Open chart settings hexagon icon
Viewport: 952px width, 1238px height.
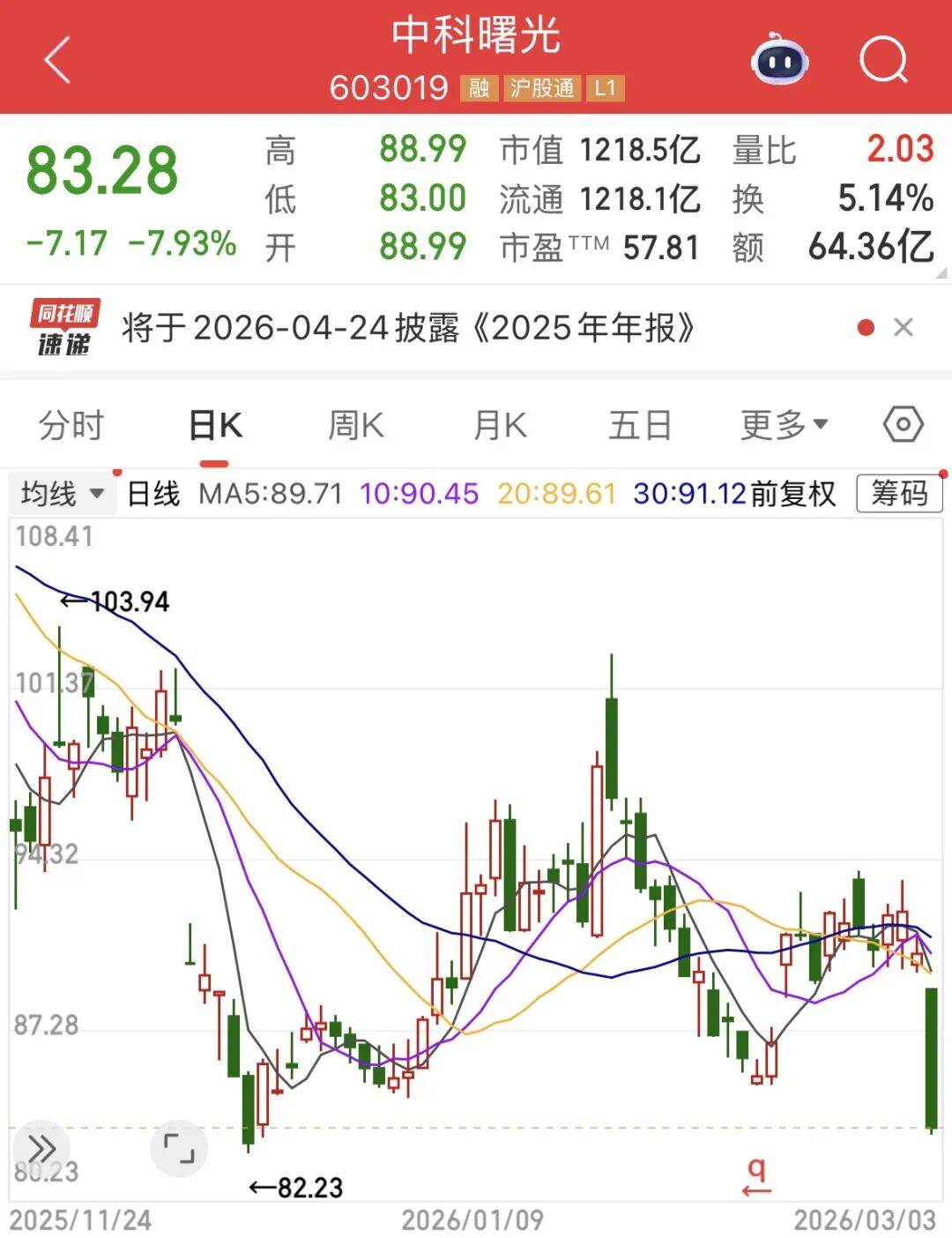(903, 425)
